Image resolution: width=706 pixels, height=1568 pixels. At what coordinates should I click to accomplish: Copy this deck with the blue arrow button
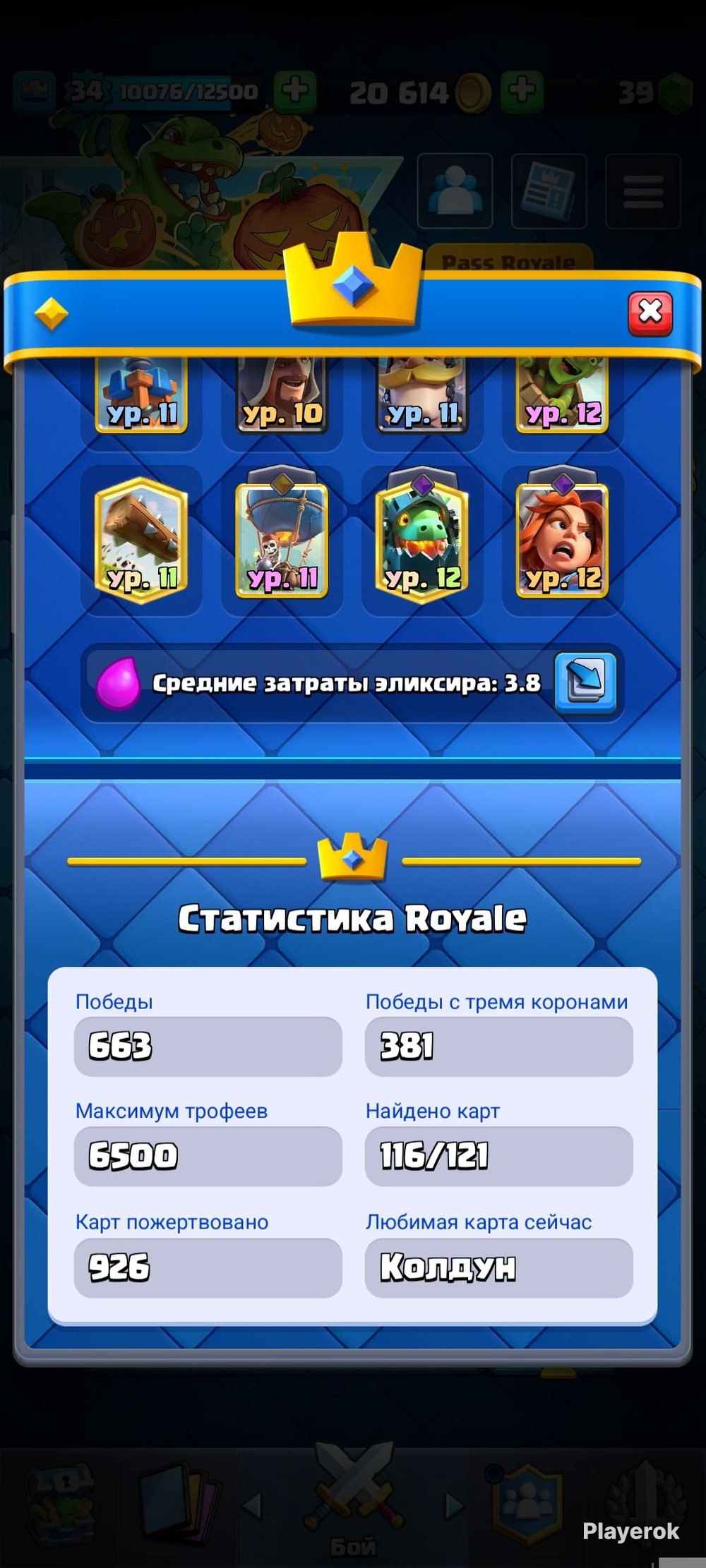click(585, 682)
